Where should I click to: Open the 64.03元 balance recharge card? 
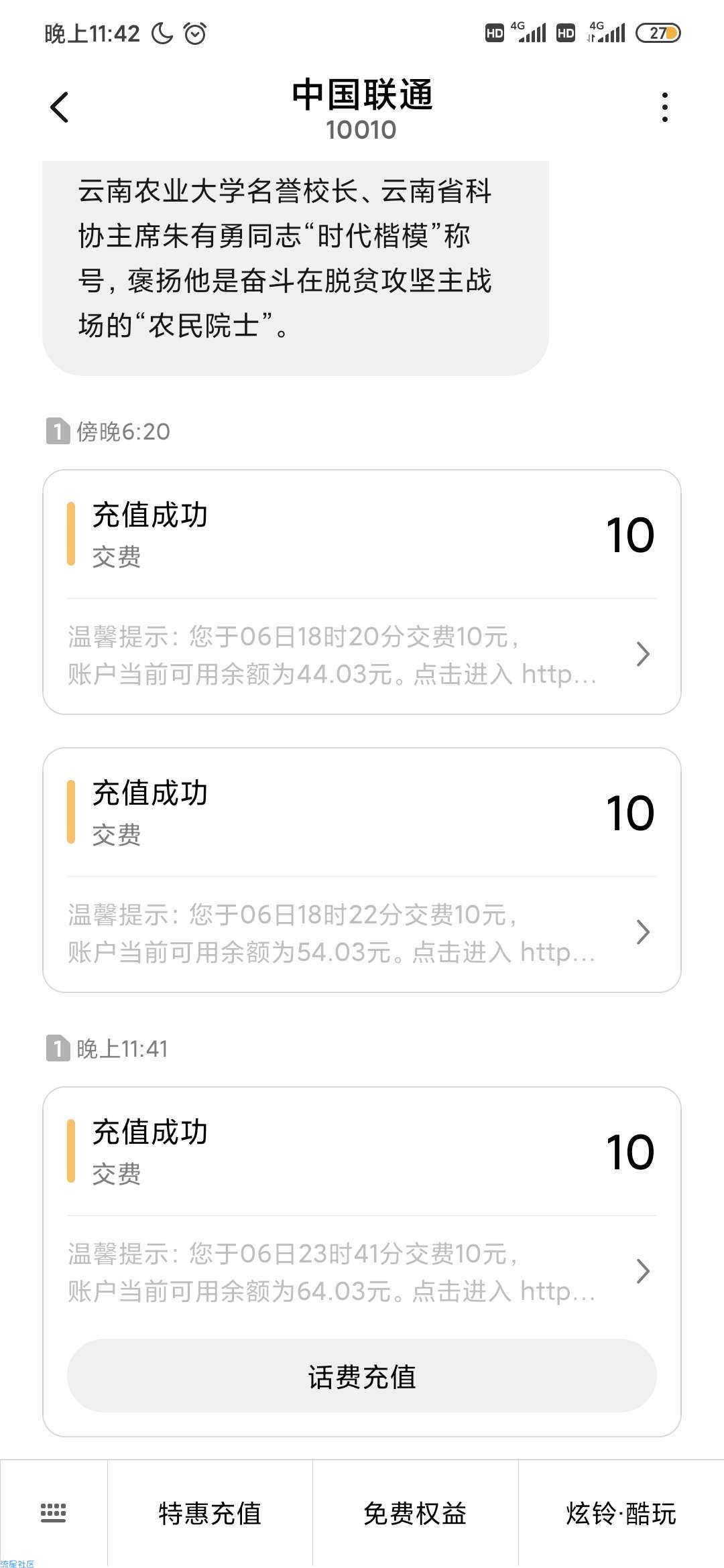[x=362, y=1210]
